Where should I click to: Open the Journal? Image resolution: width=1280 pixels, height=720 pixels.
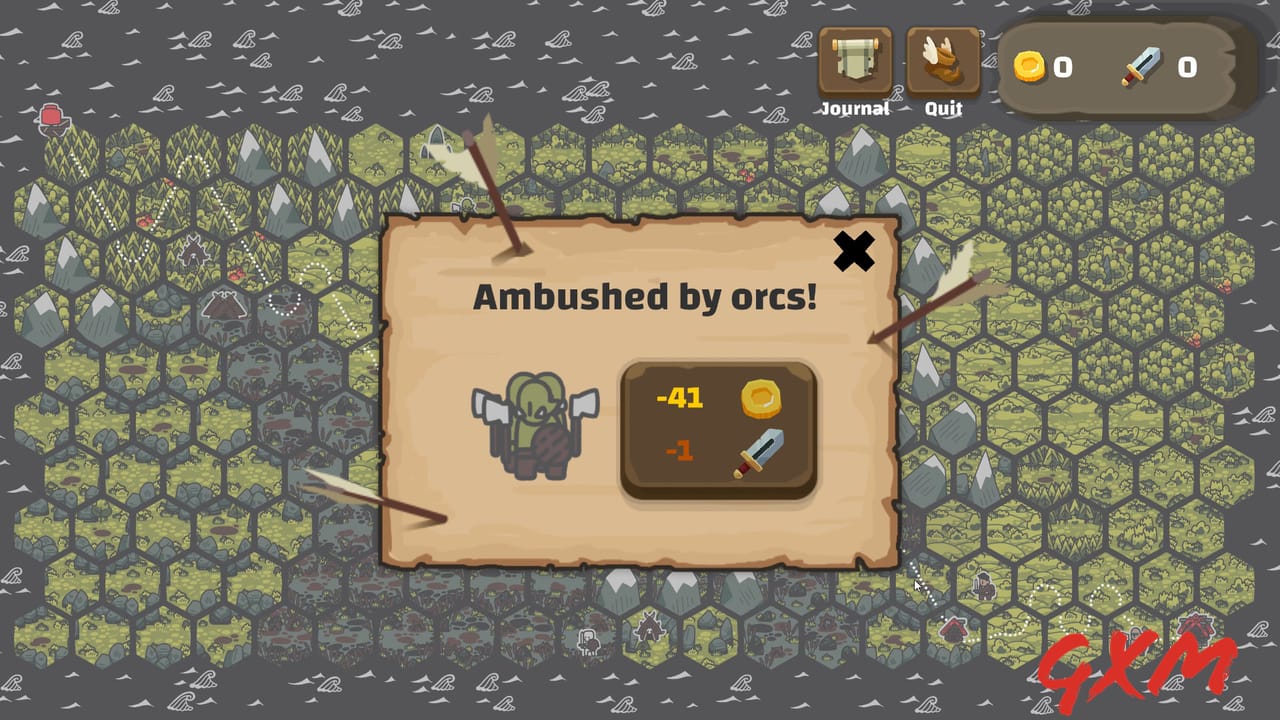(855, 62)
